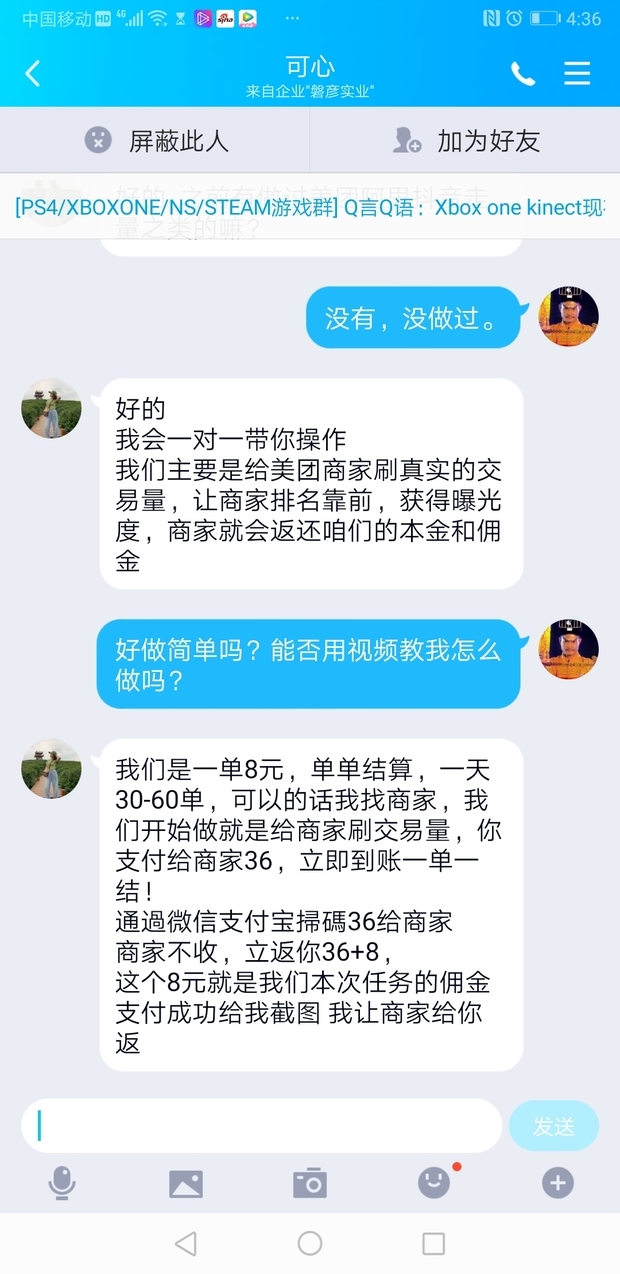Open the camera to take a photo

[x=310, y=1184]
